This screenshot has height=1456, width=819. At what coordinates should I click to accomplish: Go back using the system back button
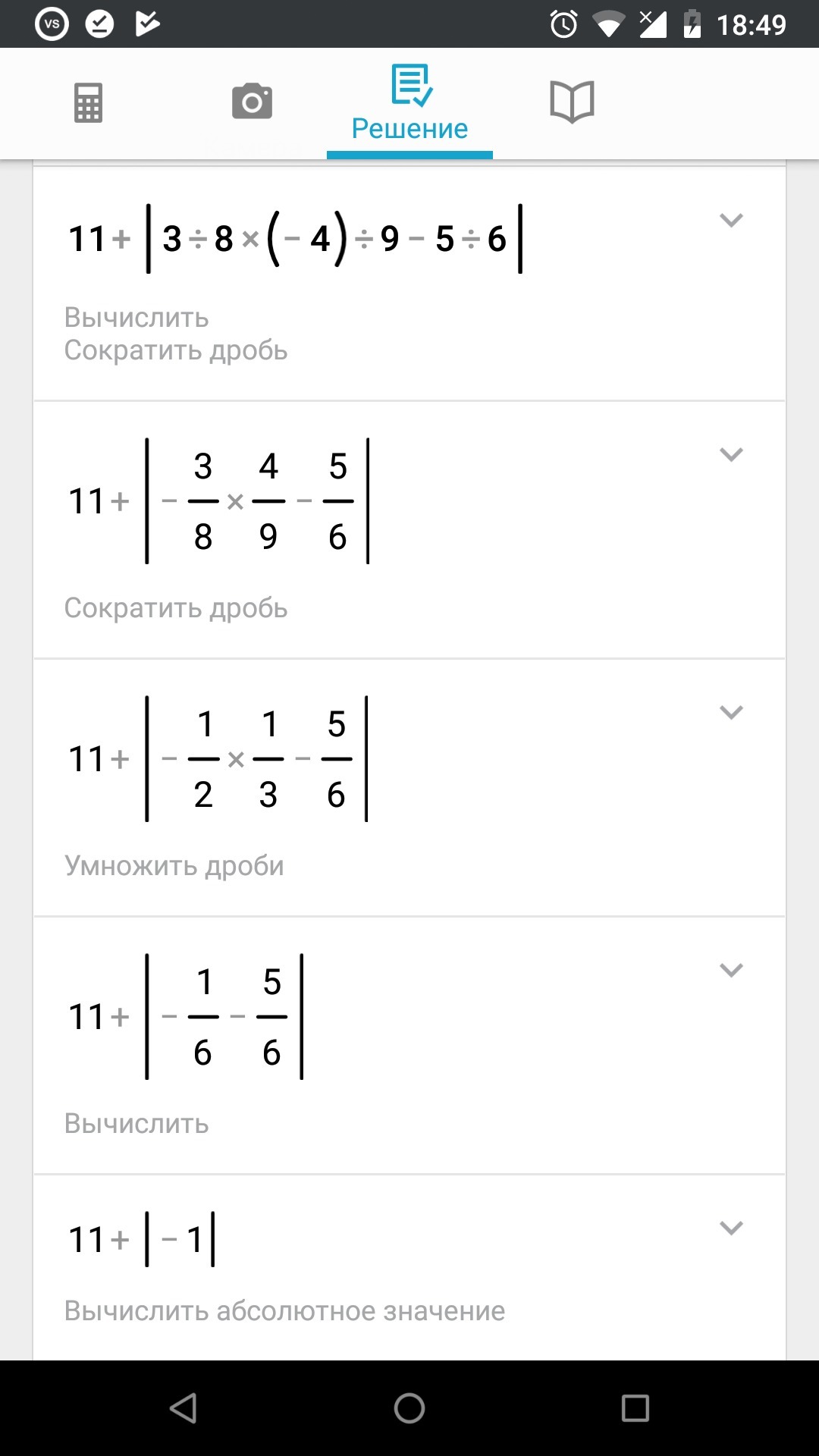click(x=183, y=1408)
